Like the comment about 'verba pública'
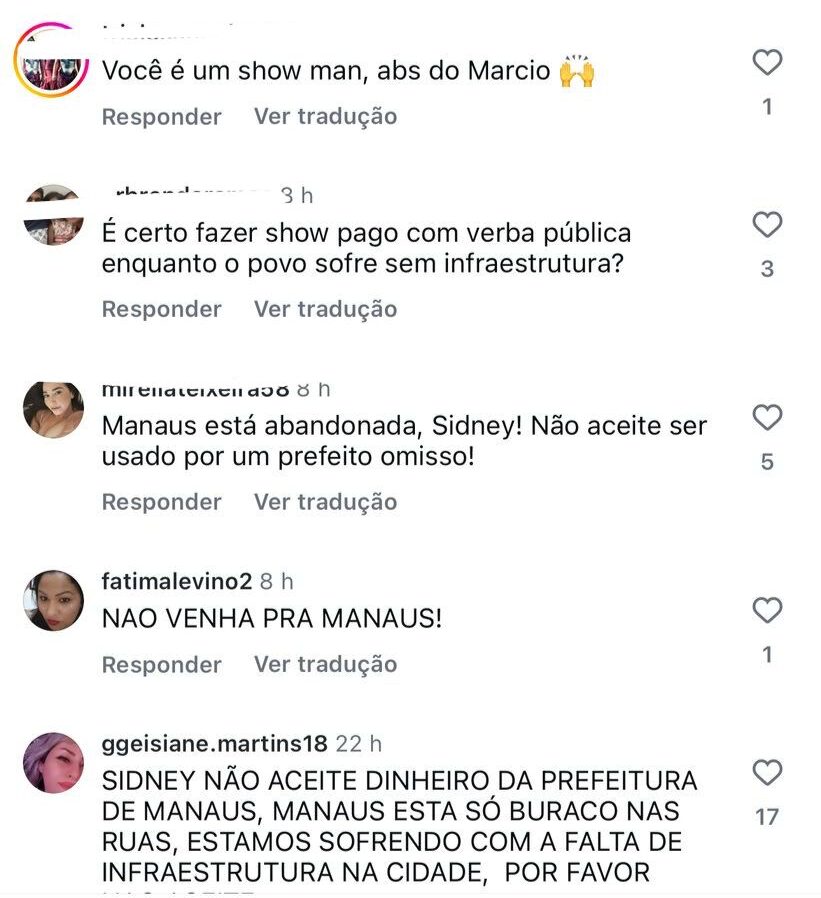 pyautogui.click(x=767, y=226)
